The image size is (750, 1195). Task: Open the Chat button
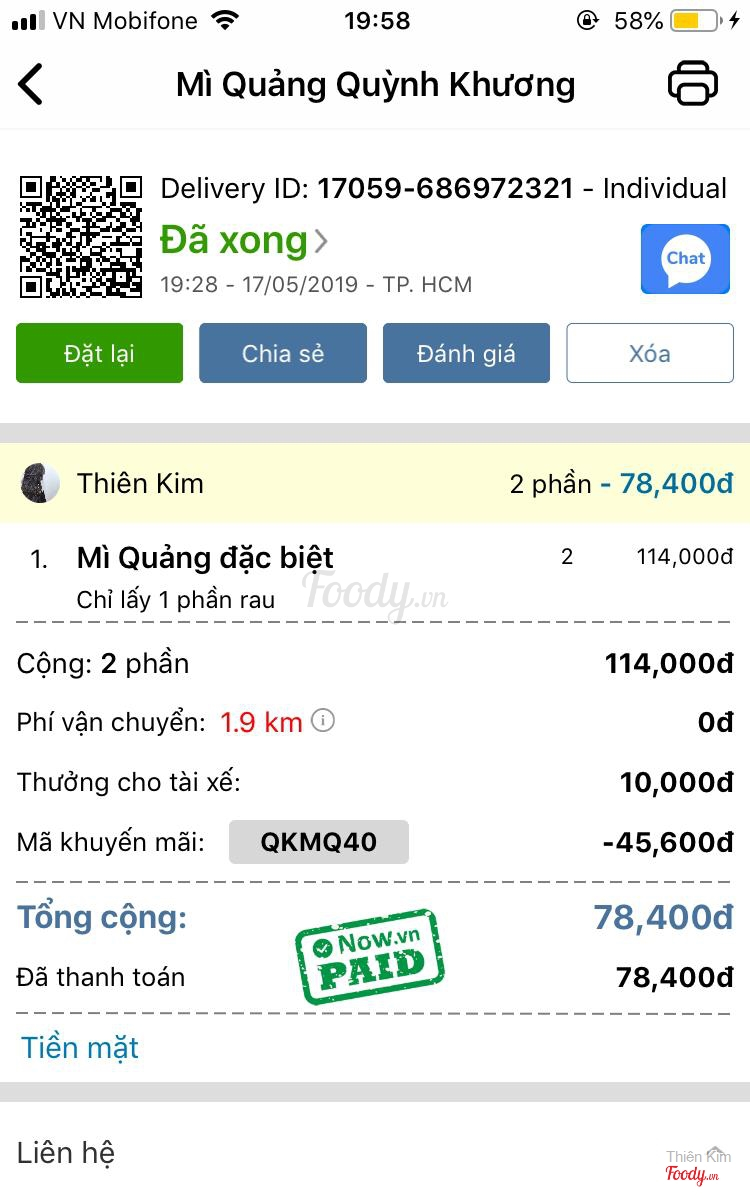pos(685,259)
